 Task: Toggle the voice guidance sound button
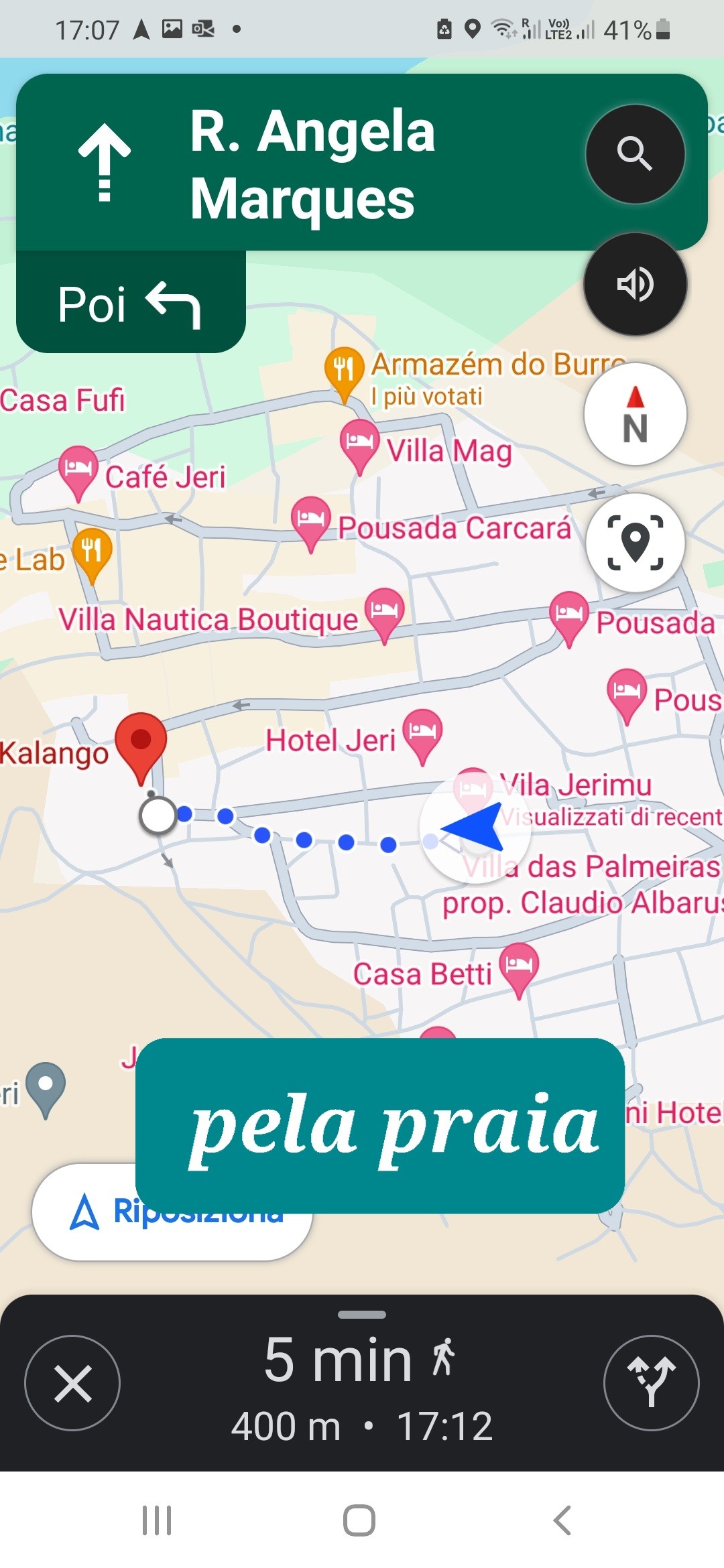[x=635, y=285]
